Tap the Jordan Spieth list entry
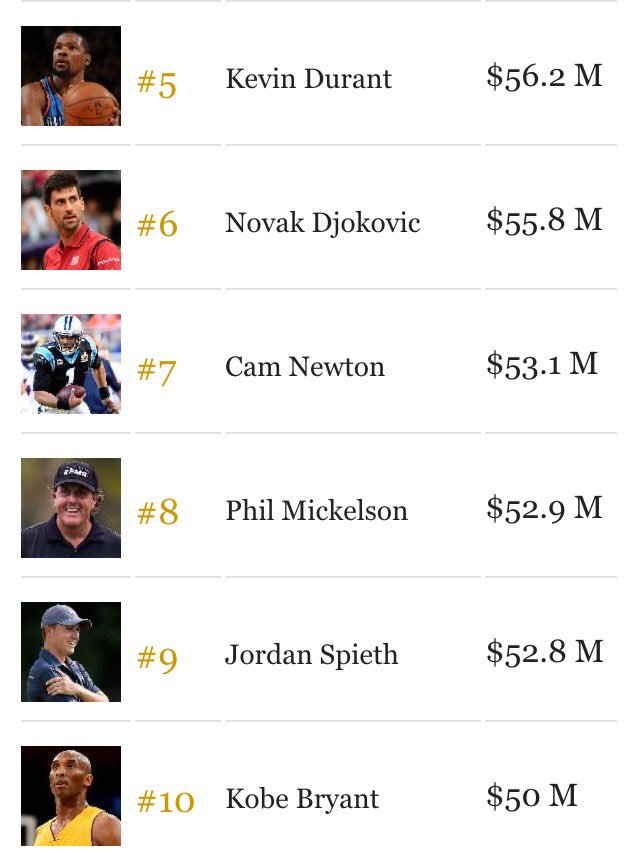The width and height of the screenshot is (636, 854). click(x=311, y=655)
